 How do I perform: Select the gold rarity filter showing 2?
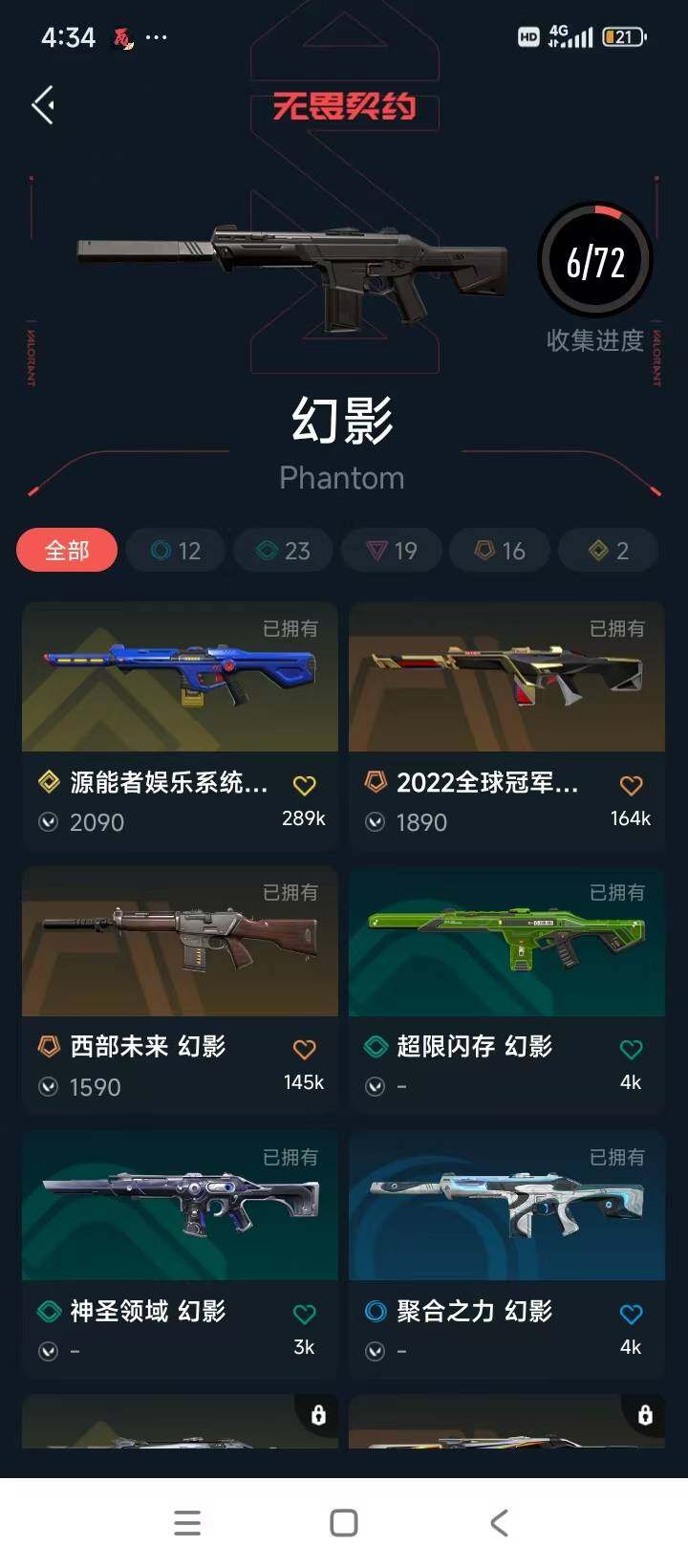608,551
